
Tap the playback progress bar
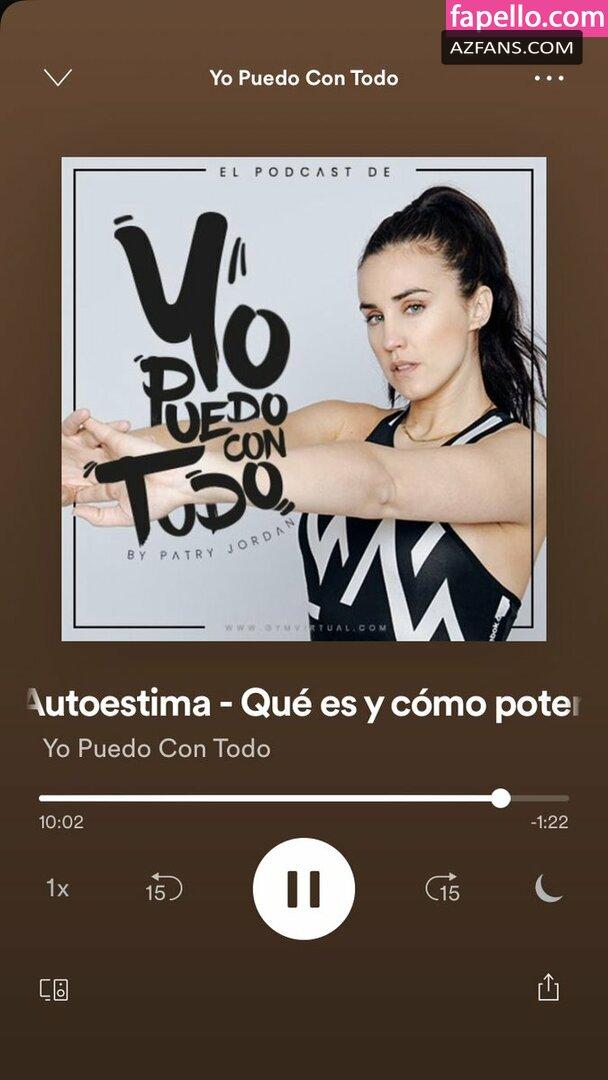coord(300,798)
